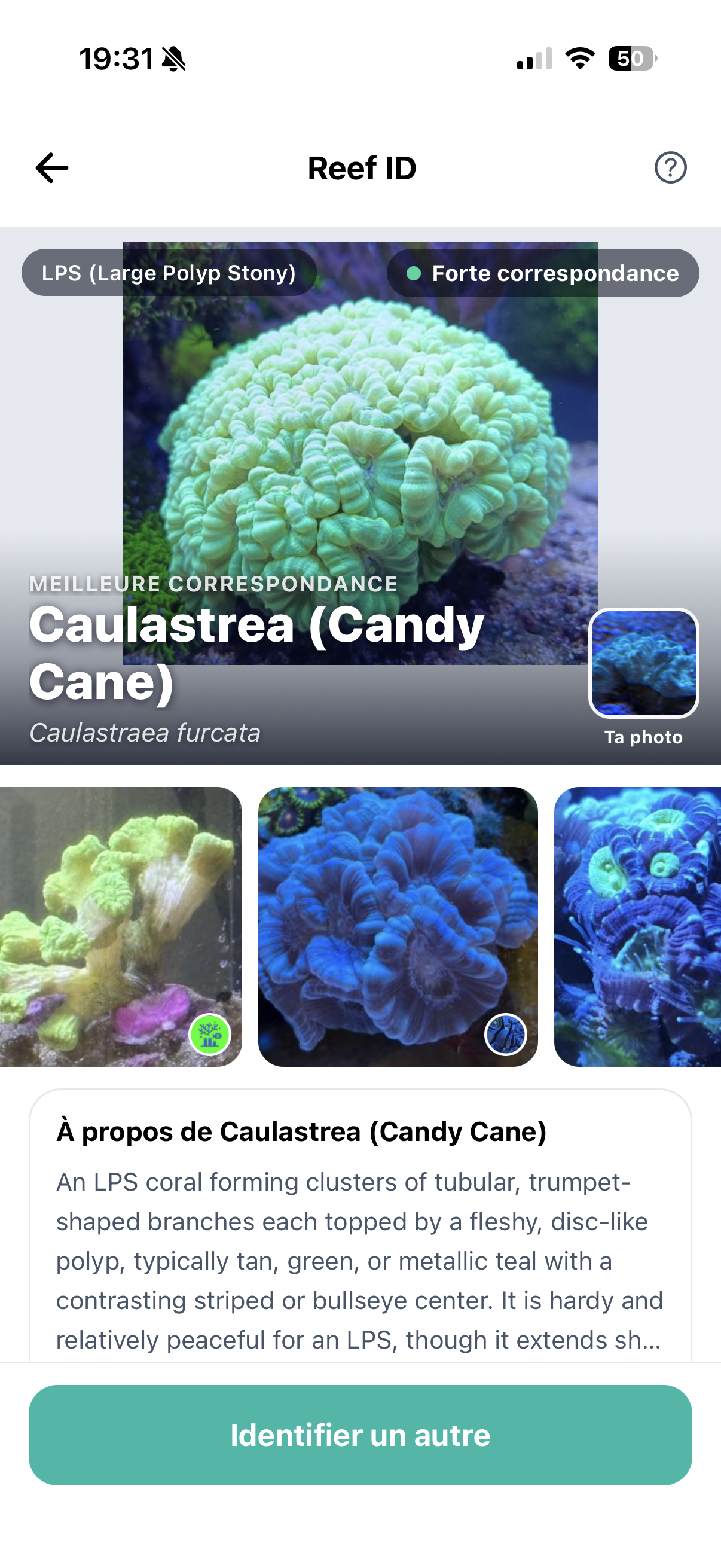The width and height of the screenshot is (721, 1568).
Task: View the 'Ta photo' thumbnail
Action: pyautogui.click(x=644, y=663)
